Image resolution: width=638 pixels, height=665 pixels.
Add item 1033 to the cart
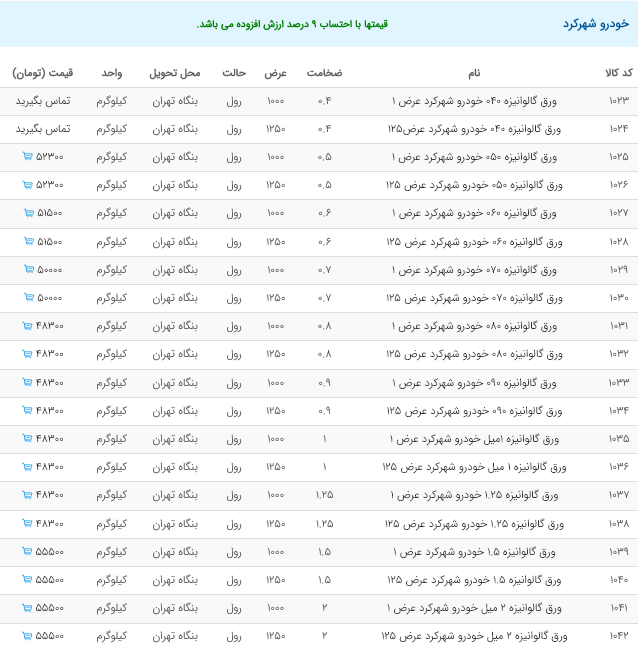point(27,382)
